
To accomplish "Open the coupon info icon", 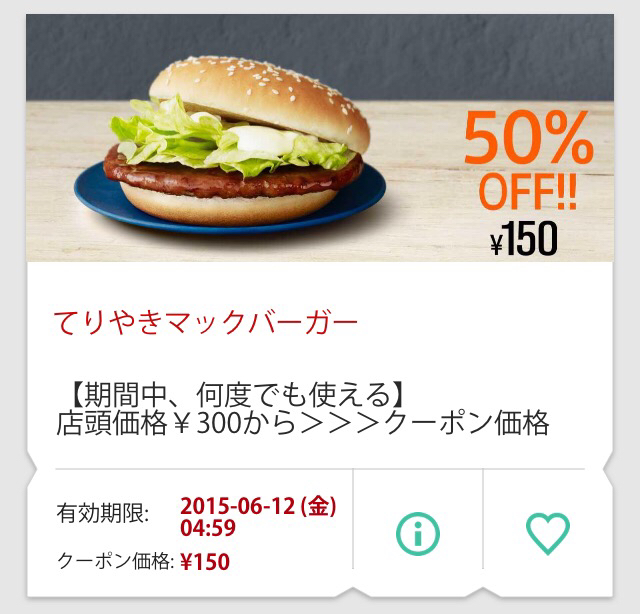I will tap(418, 533).
